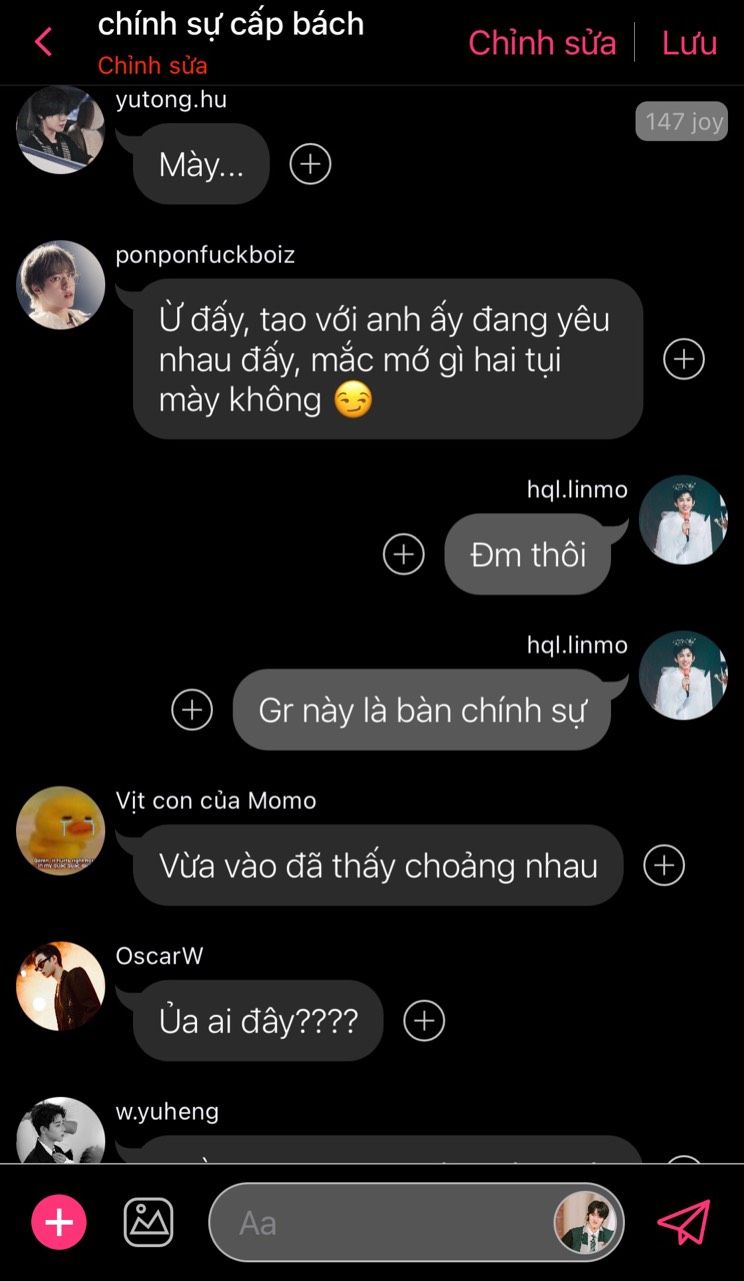Tap plus beside 'Ủa ai đây????' message

coord(424,1021)
